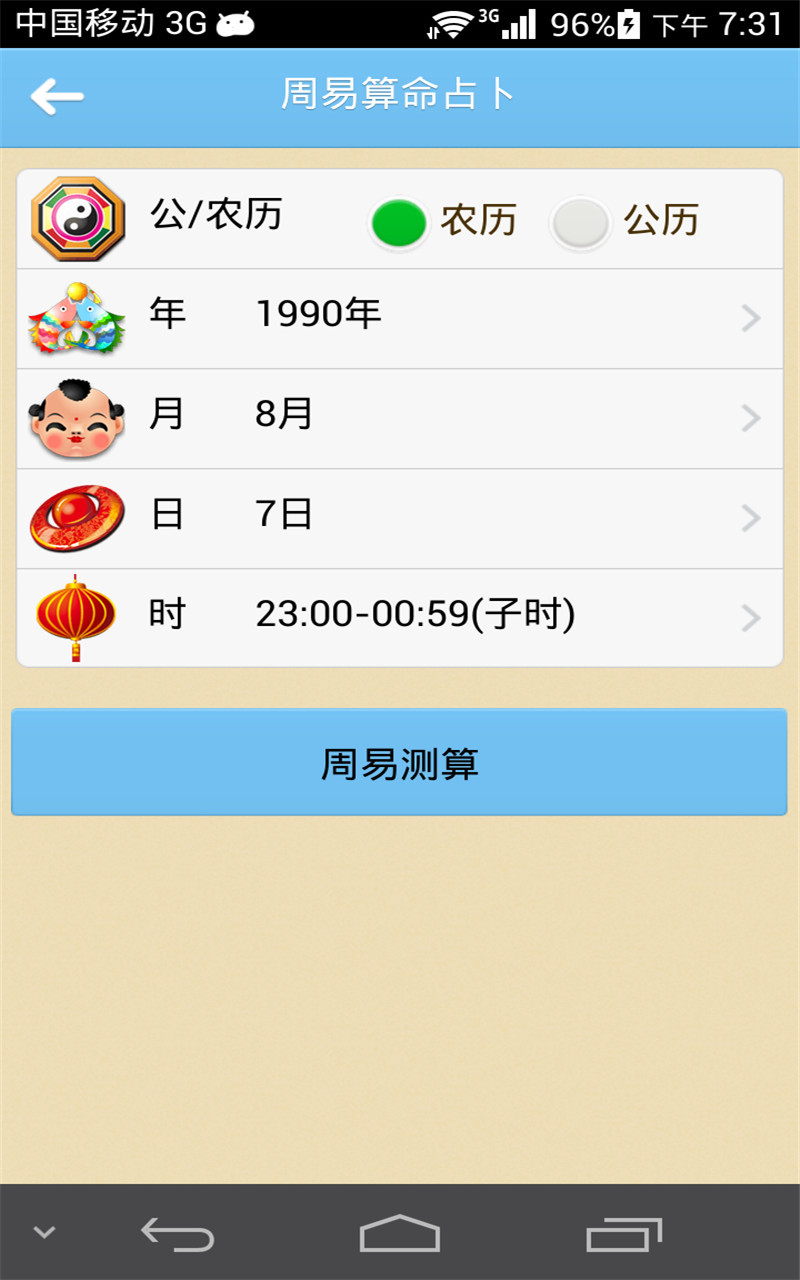
Task: Open the system recent apps view
Action: click(623, 1234)
